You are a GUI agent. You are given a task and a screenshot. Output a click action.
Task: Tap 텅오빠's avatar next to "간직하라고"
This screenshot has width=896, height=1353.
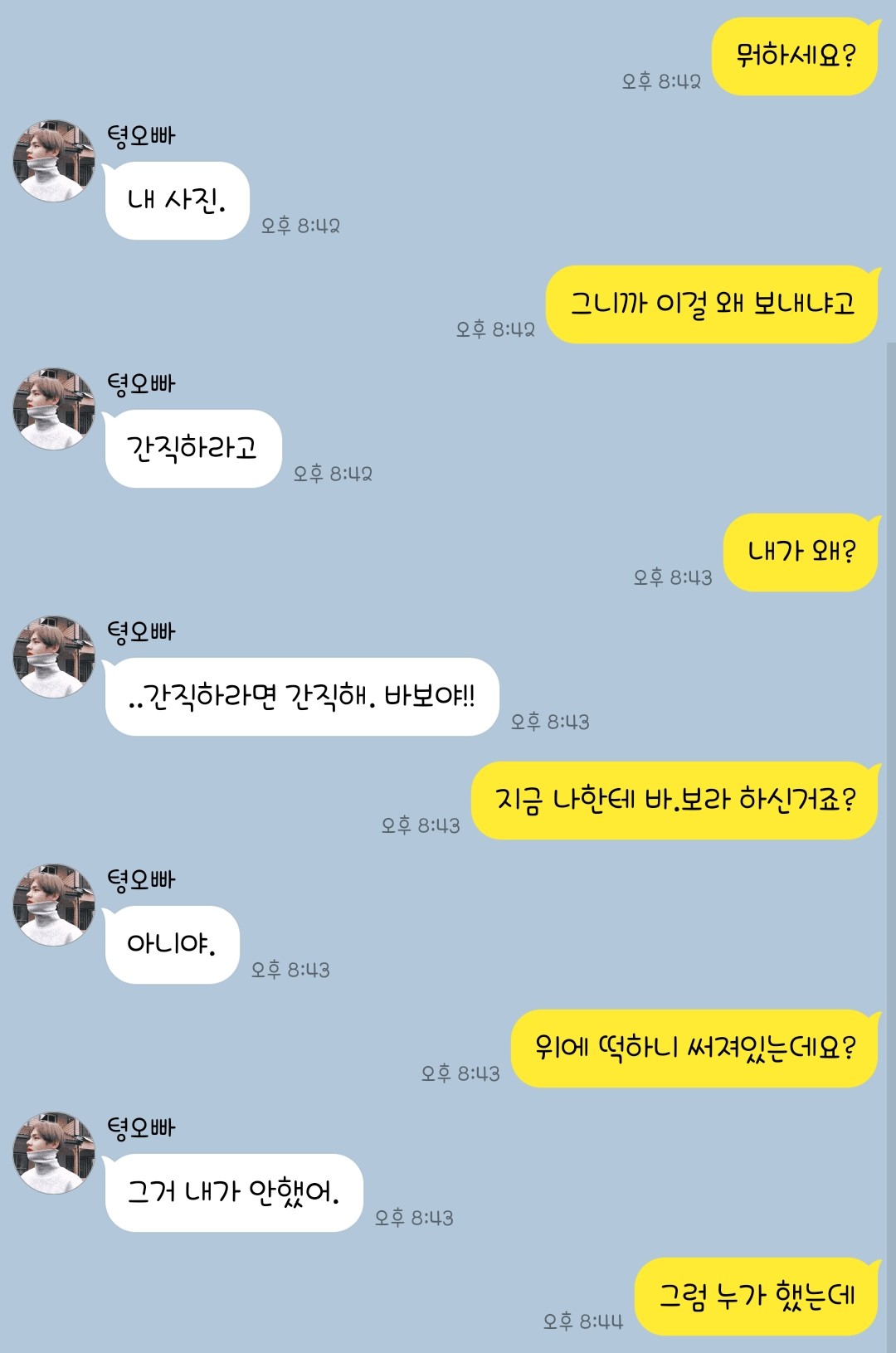(x=54, y=409)
